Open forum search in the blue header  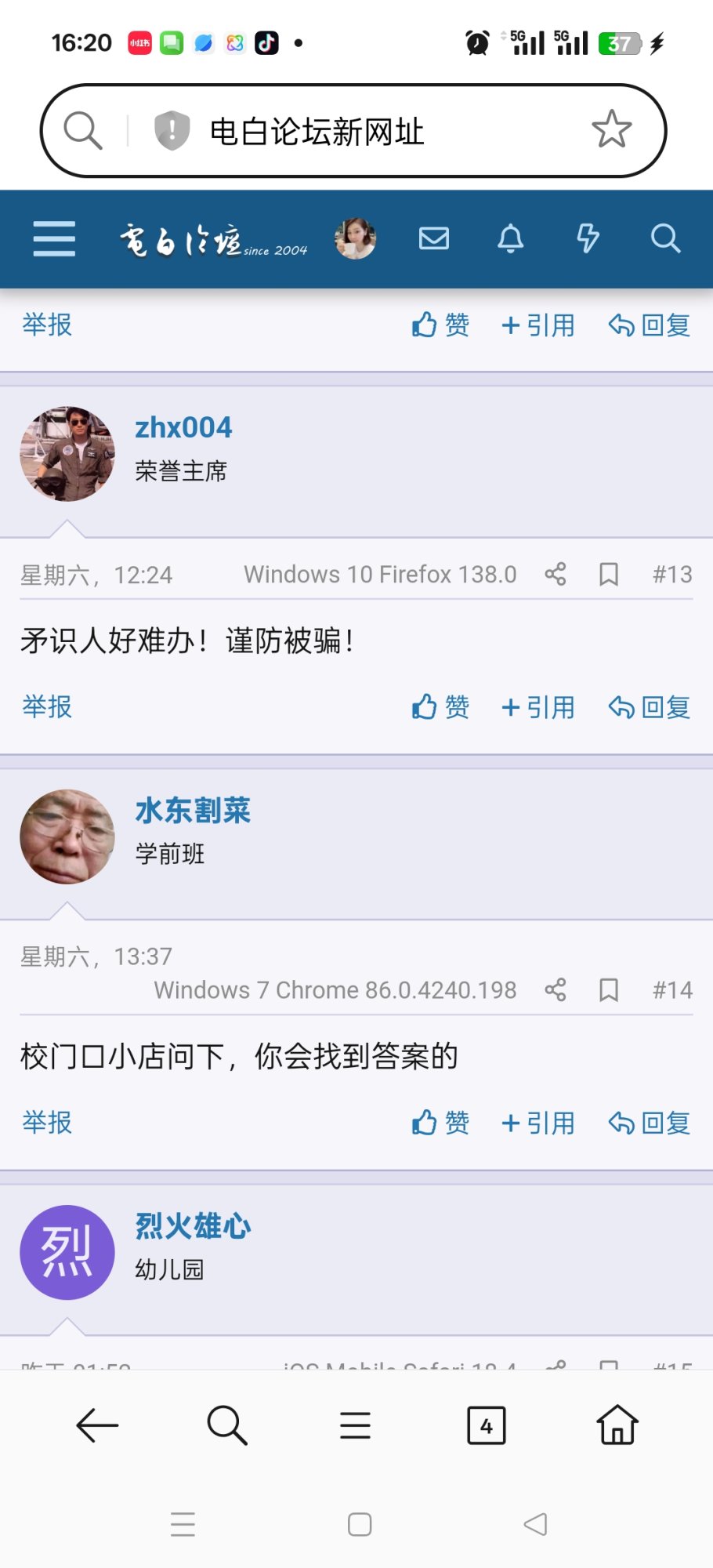665,238
